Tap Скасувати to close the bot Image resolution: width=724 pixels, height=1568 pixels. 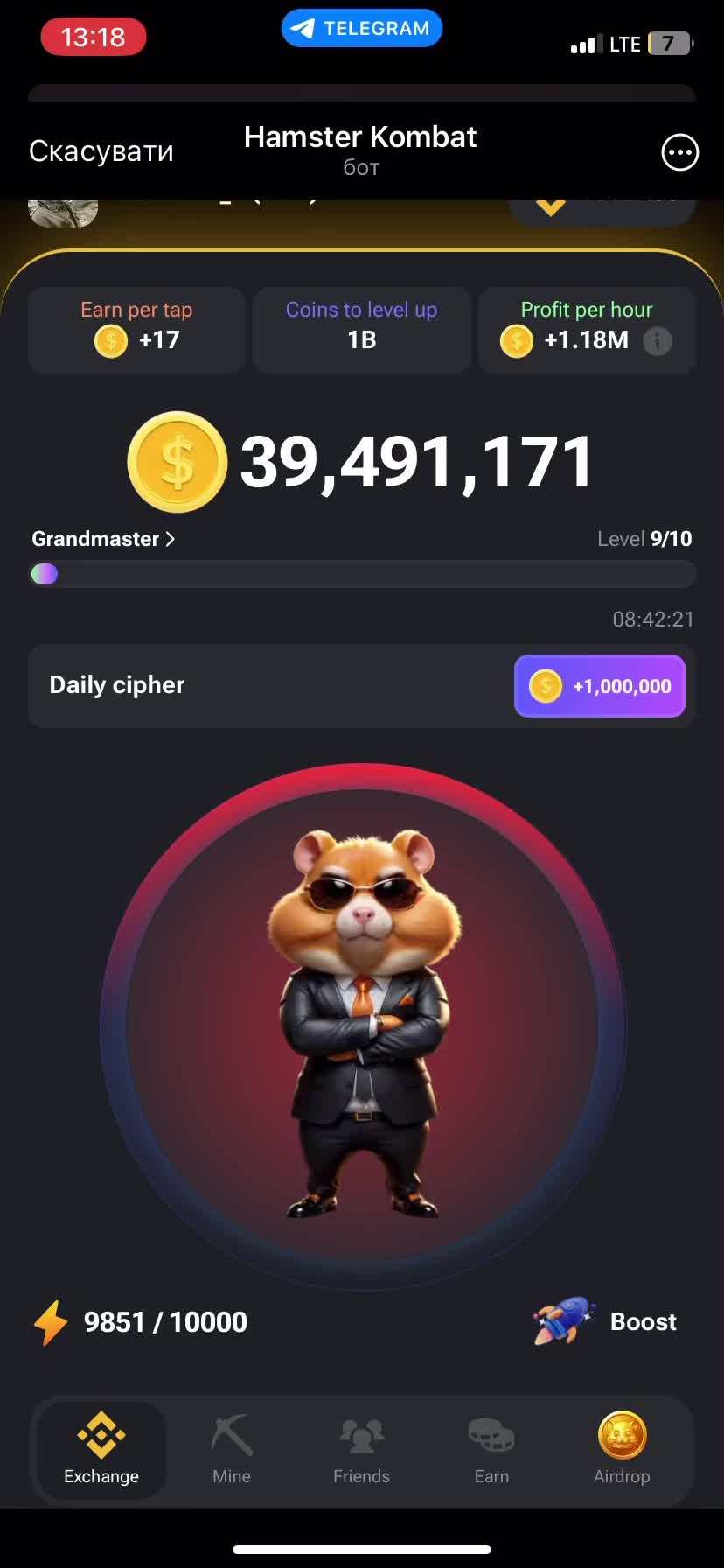(101, 151)
